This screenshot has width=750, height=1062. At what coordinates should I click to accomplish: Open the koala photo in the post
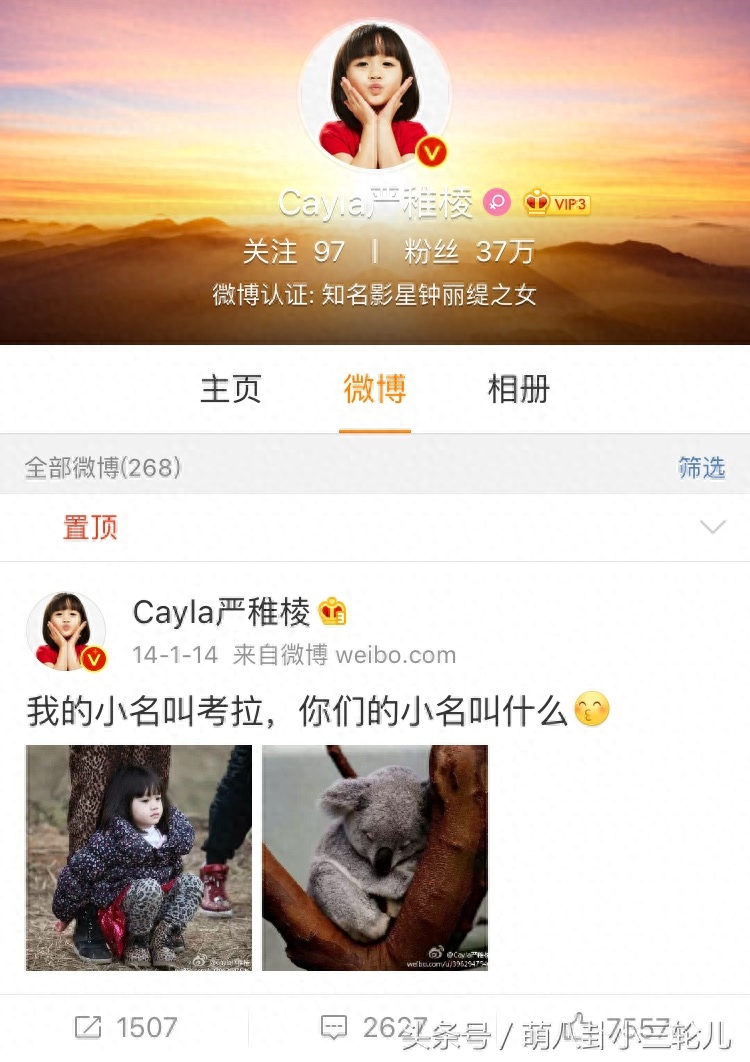click(x=375, y=857)
